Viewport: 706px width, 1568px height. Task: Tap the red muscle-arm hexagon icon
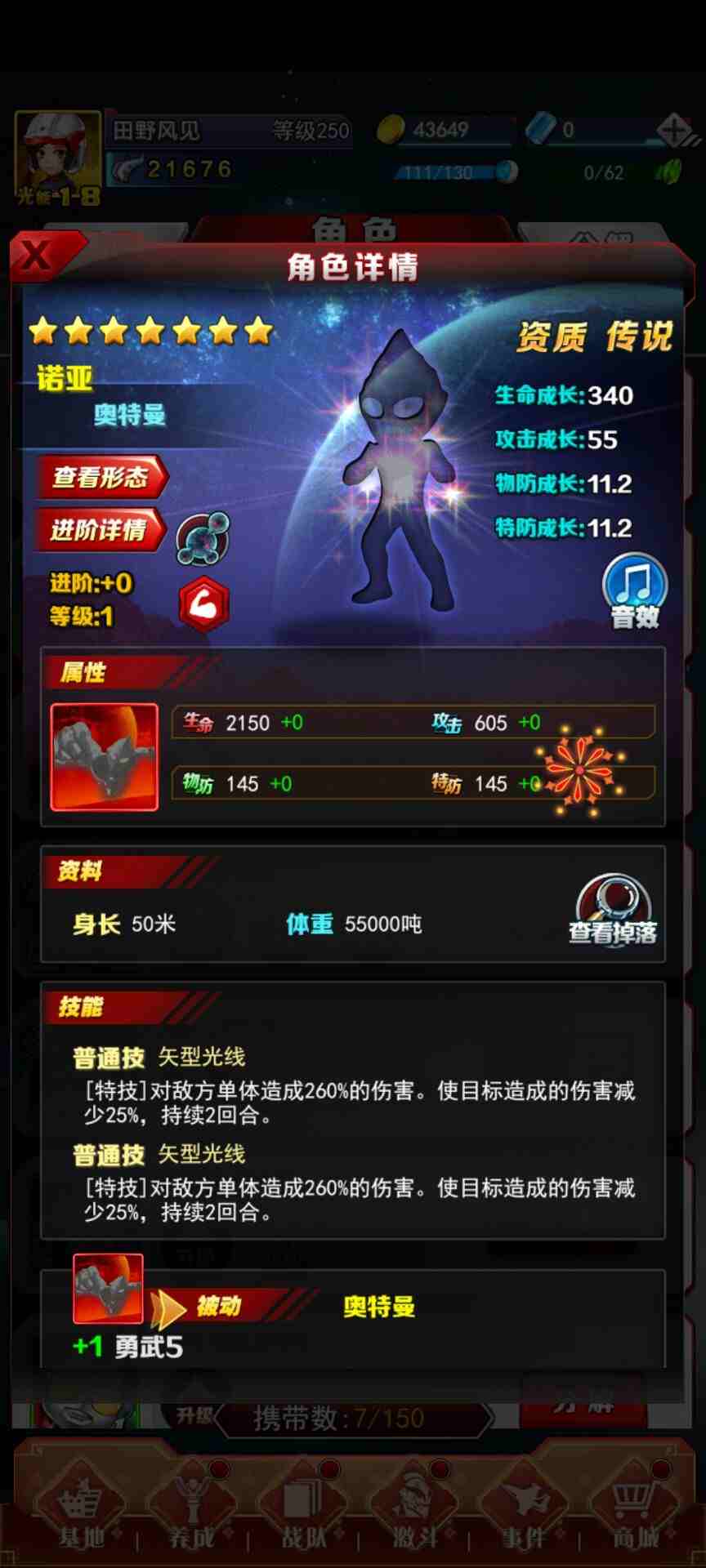(204, 604)
